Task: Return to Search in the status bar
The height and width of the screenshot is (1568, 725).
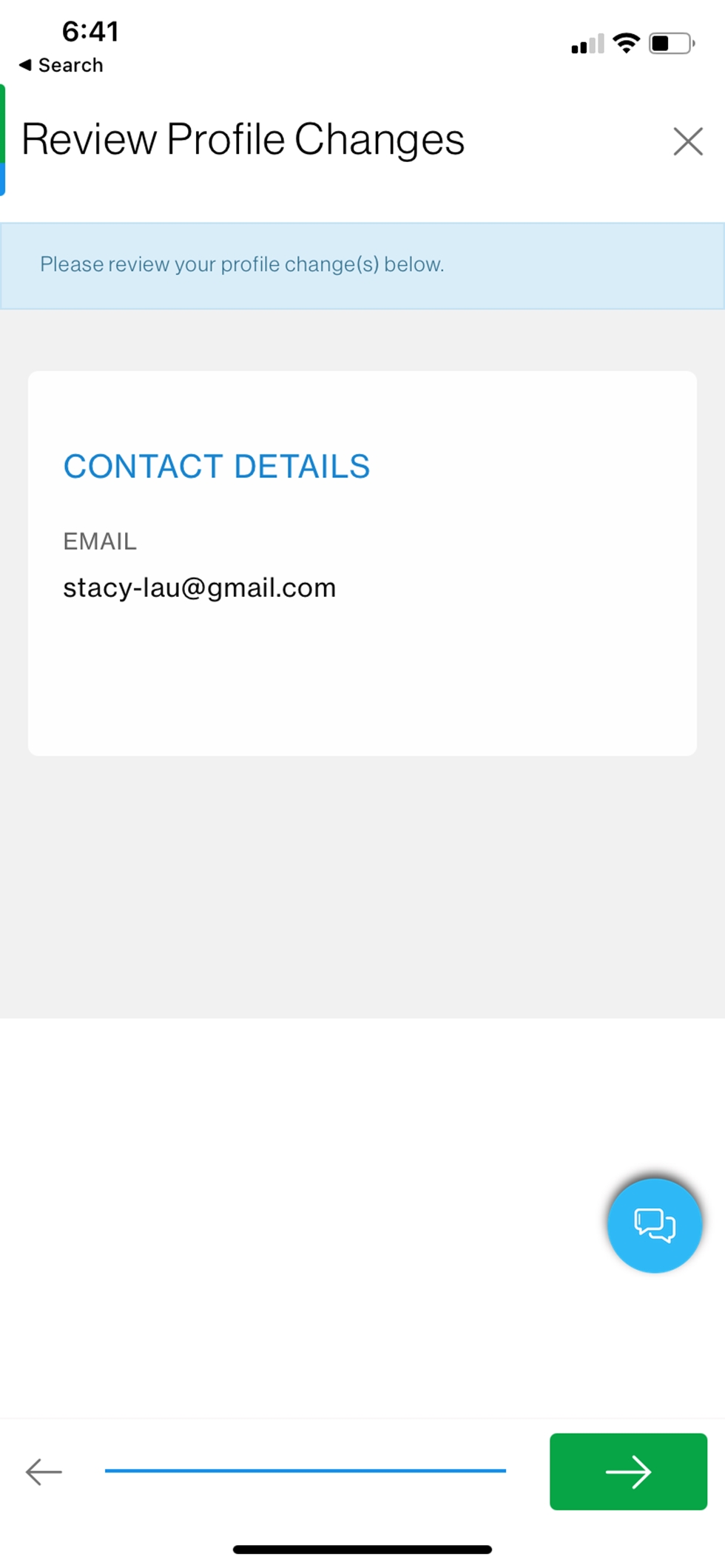Action: click(61, 65)
